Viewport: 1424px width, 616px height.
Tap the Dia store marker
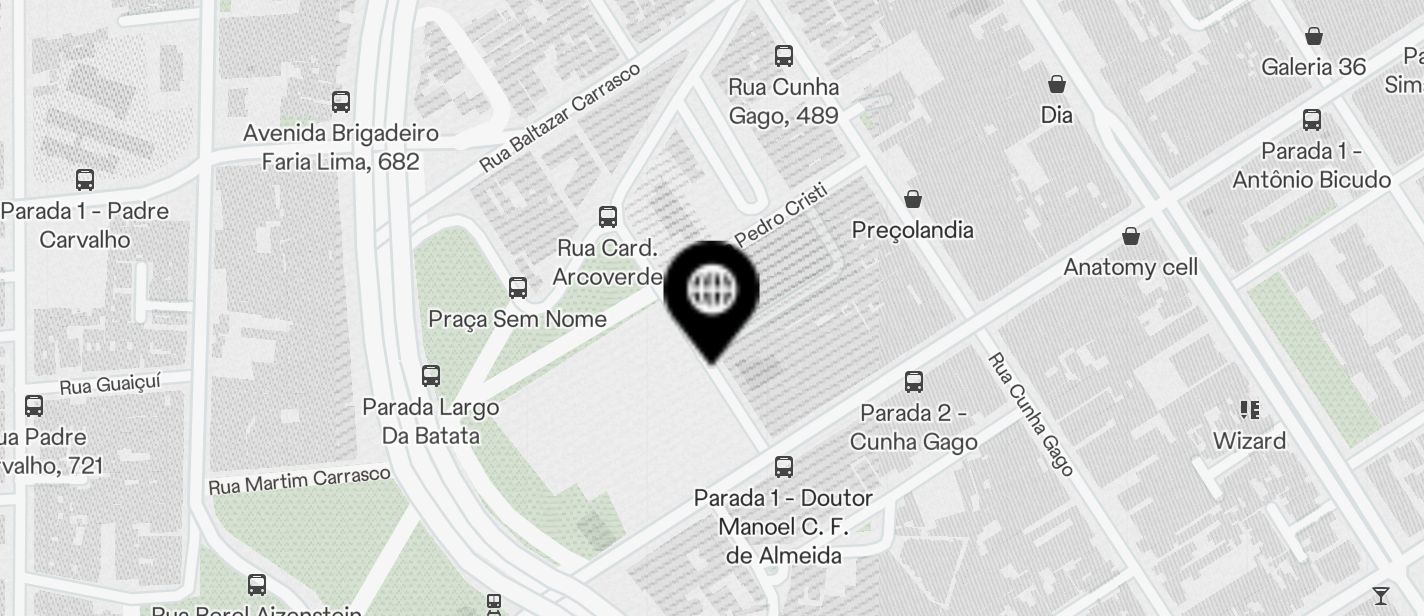(x=1056, y=85)
